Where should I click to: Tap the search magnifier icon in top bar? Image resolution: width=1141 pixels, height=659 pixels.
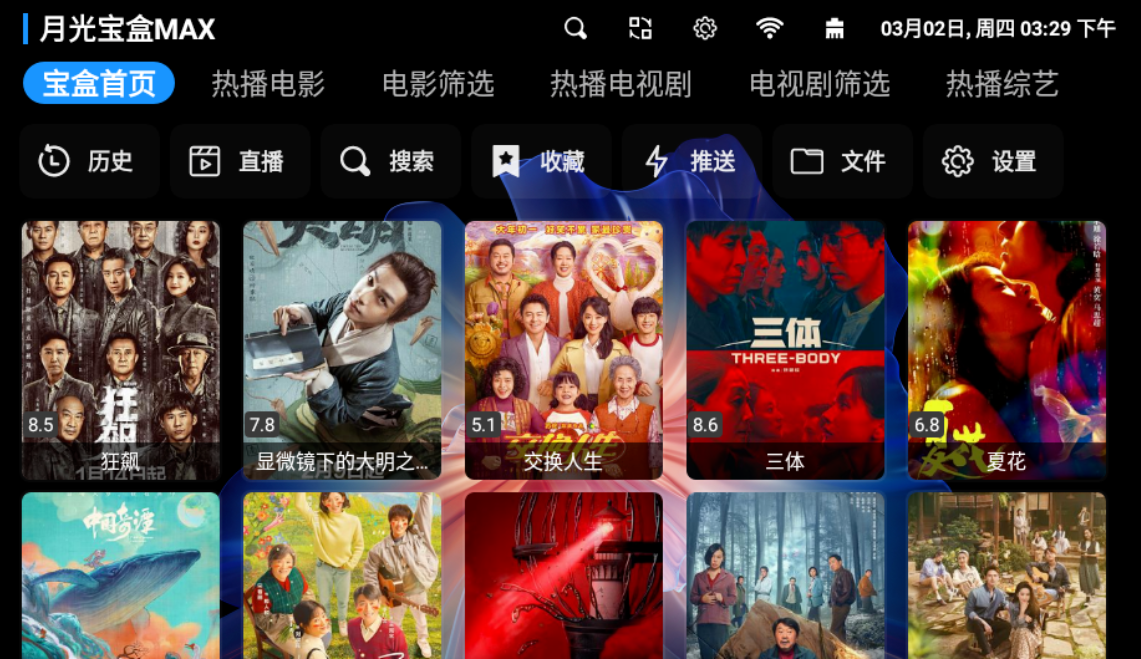[575, 28]
